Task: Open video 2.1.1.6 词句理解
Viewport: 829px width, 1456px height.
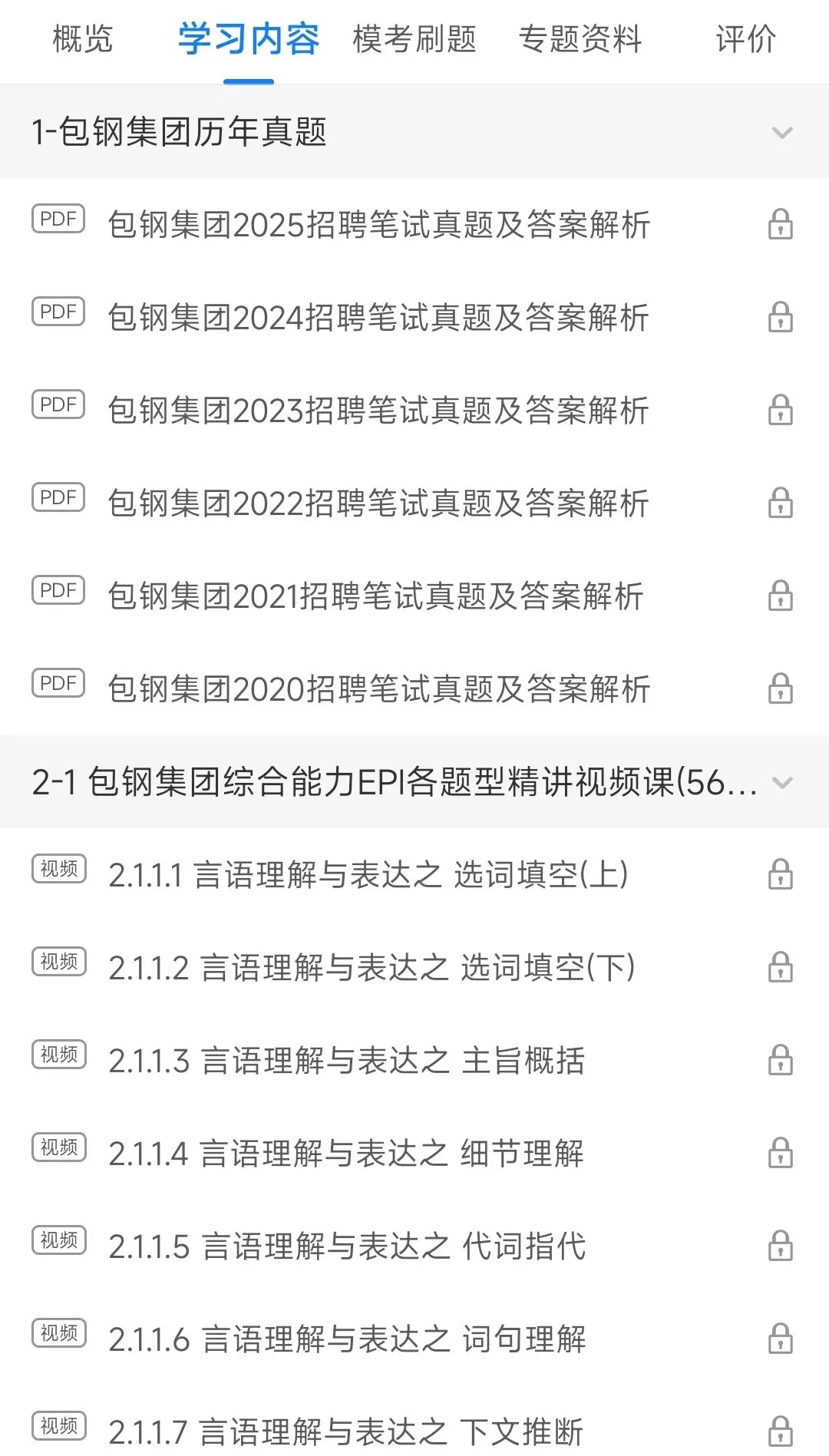Action: (x=347, y=1339)
